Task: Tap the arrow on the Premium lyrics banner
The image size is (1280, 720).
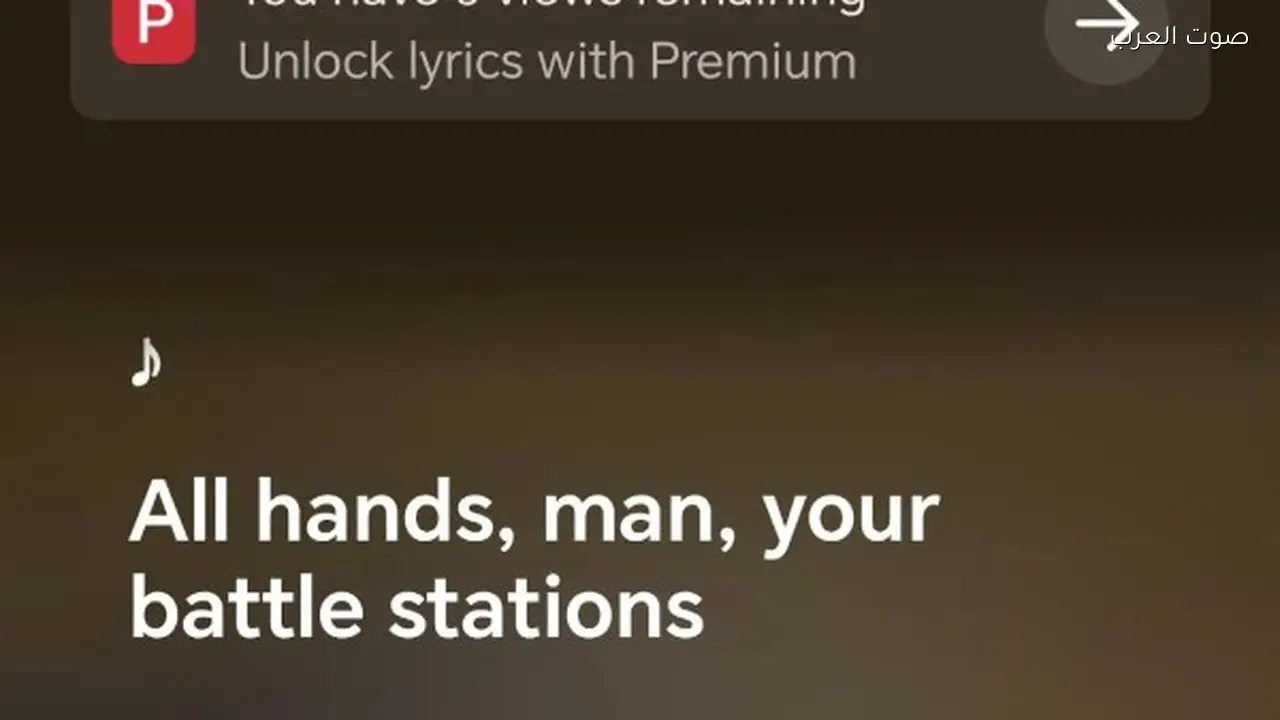Action: [1106, 25]
